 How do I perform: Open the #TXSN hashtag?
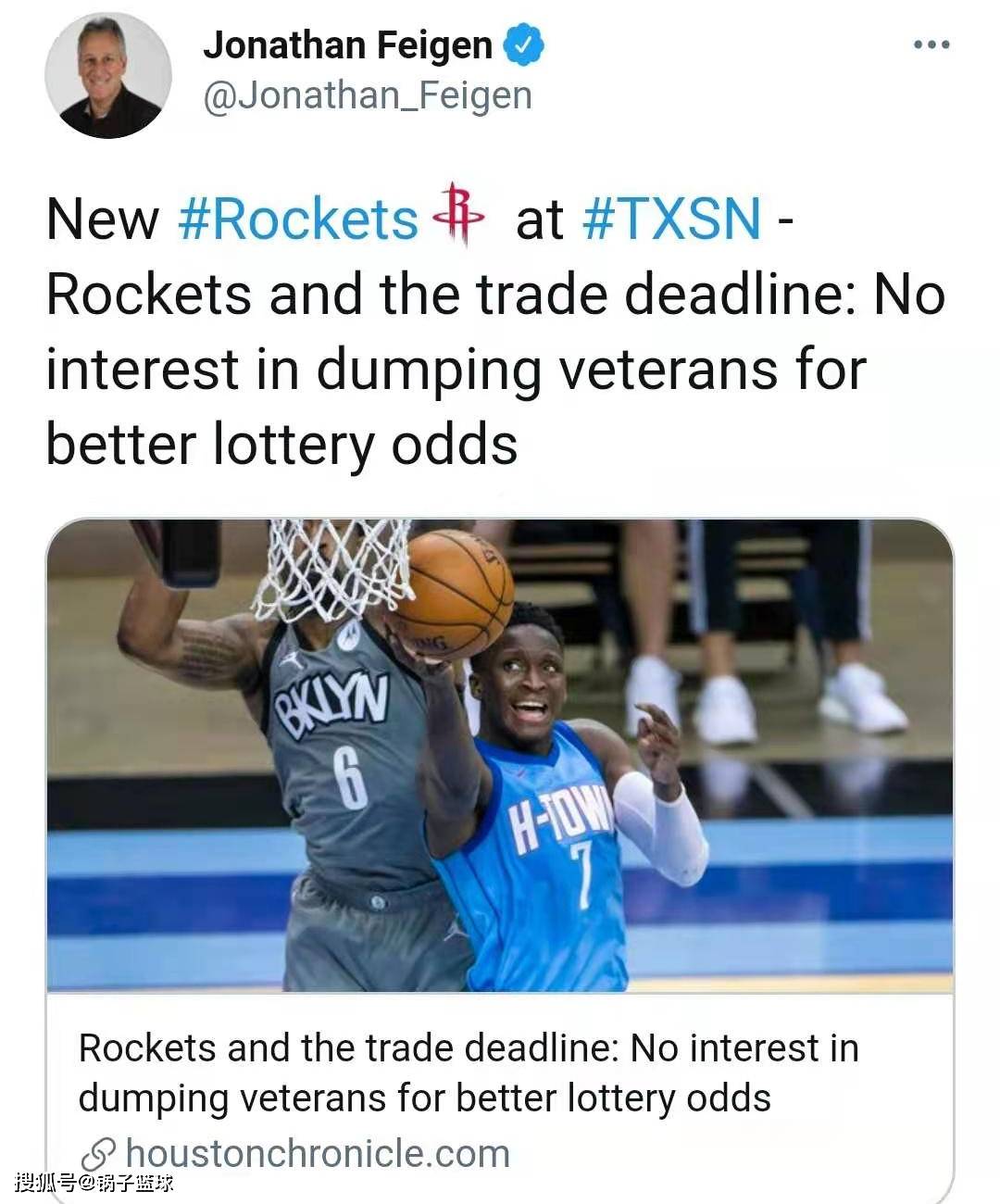pos(672,219)
